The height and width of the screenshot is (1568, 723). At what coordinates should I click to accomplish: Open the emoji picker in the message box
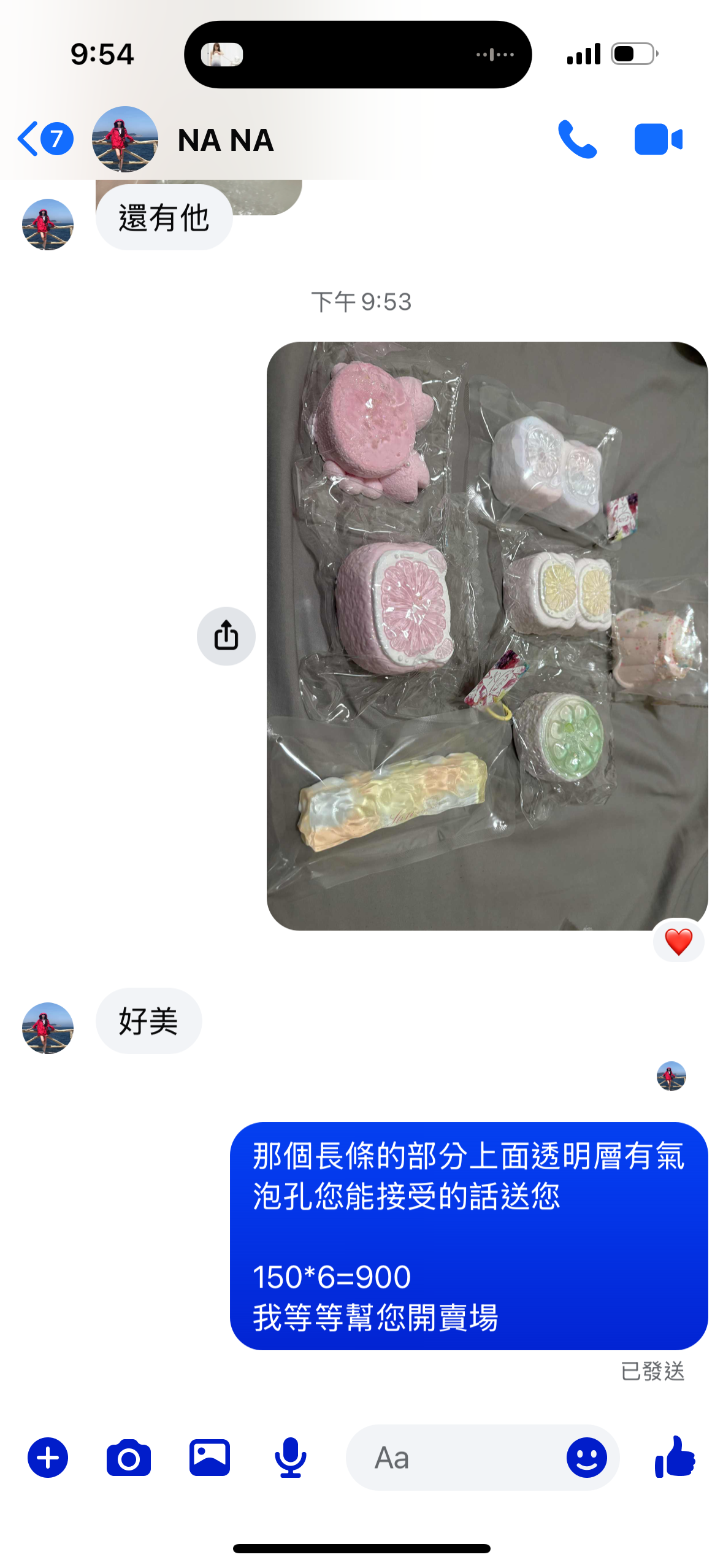(586, 1458)
